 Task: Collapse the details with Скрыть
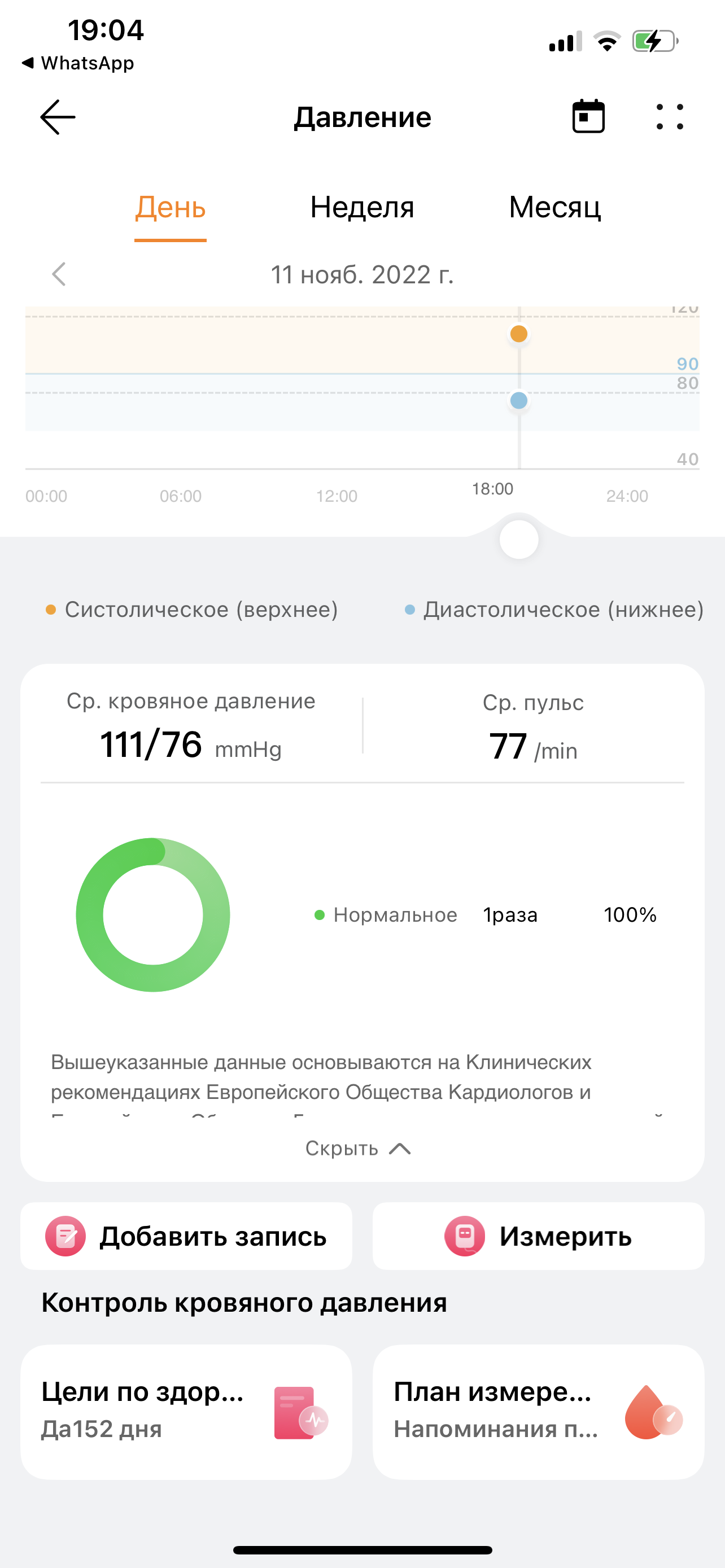coord(358,1149)
